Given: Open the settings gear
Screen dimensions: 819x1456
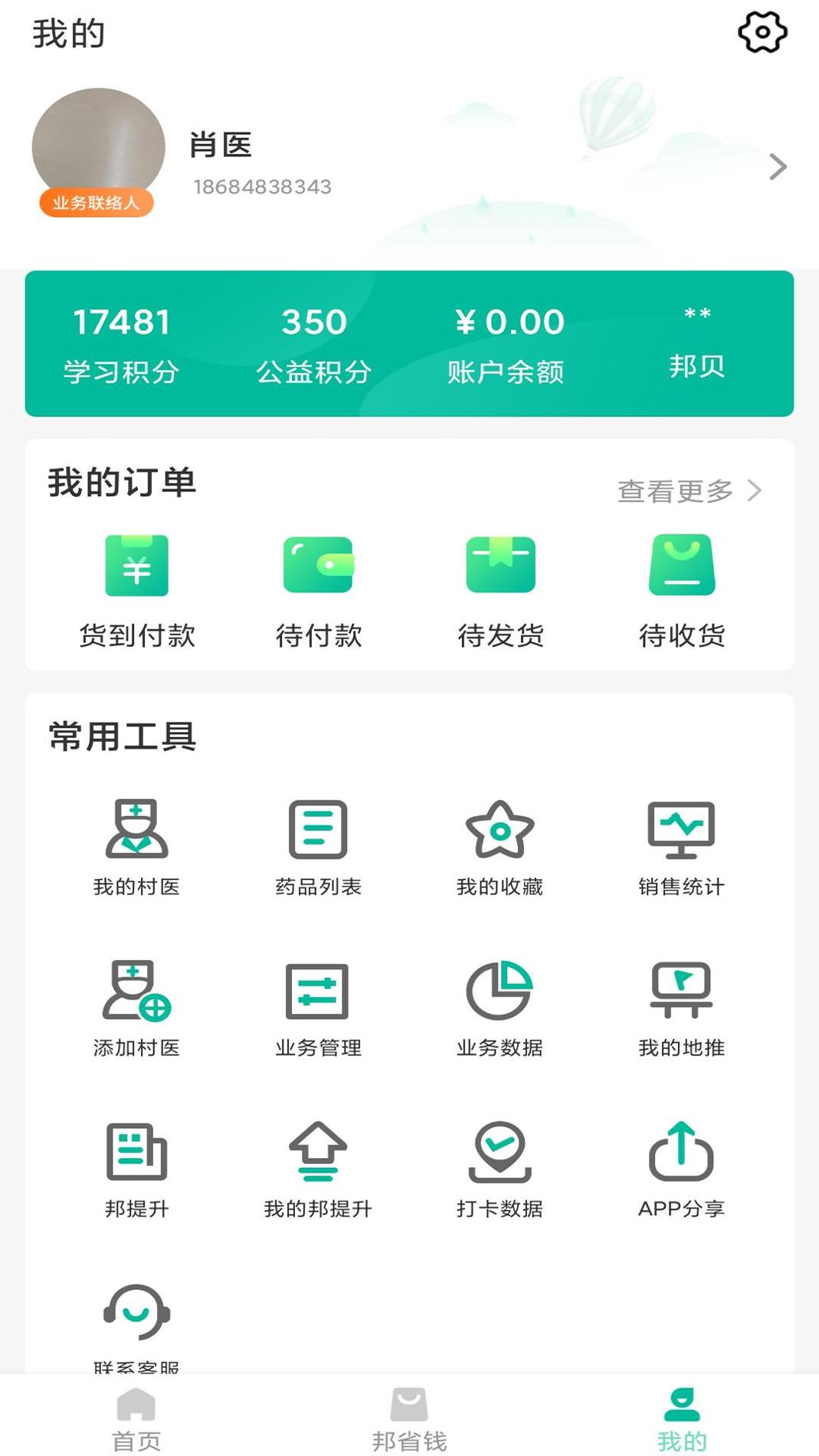Looking at the screenshot, I should [x=763, y=32].
